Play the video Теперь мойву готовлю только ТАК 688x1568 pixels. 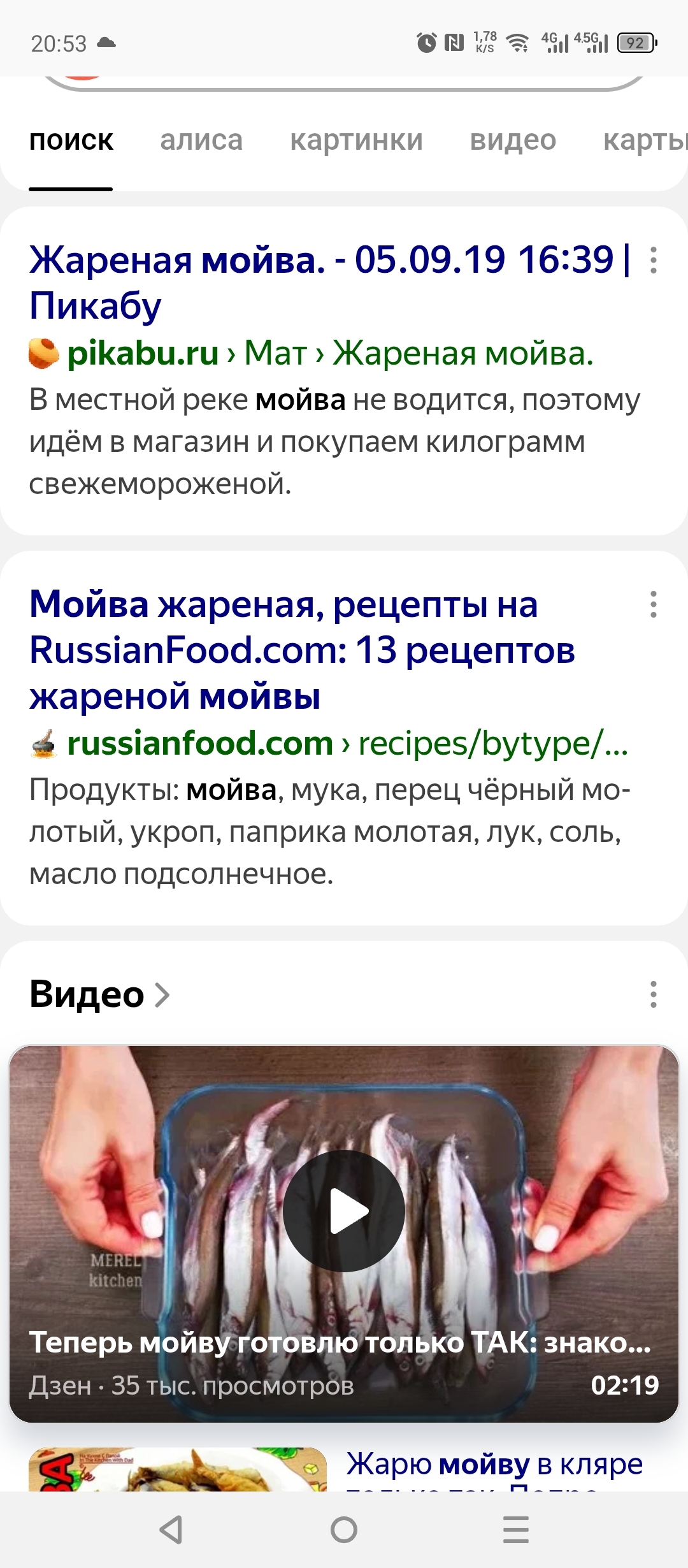click(343, 1211)
